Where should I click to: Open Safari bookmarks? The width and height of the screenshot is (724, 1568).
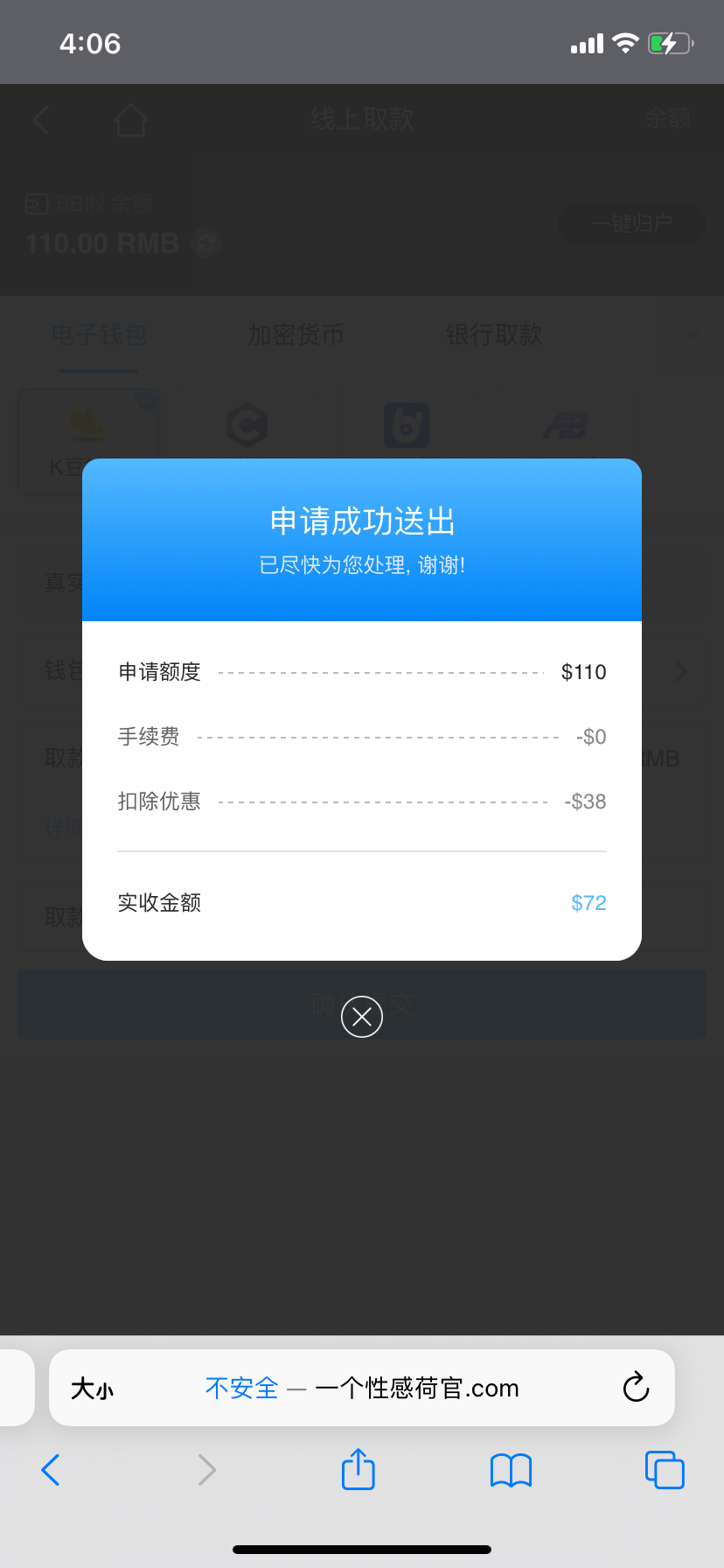(512, 1470)
